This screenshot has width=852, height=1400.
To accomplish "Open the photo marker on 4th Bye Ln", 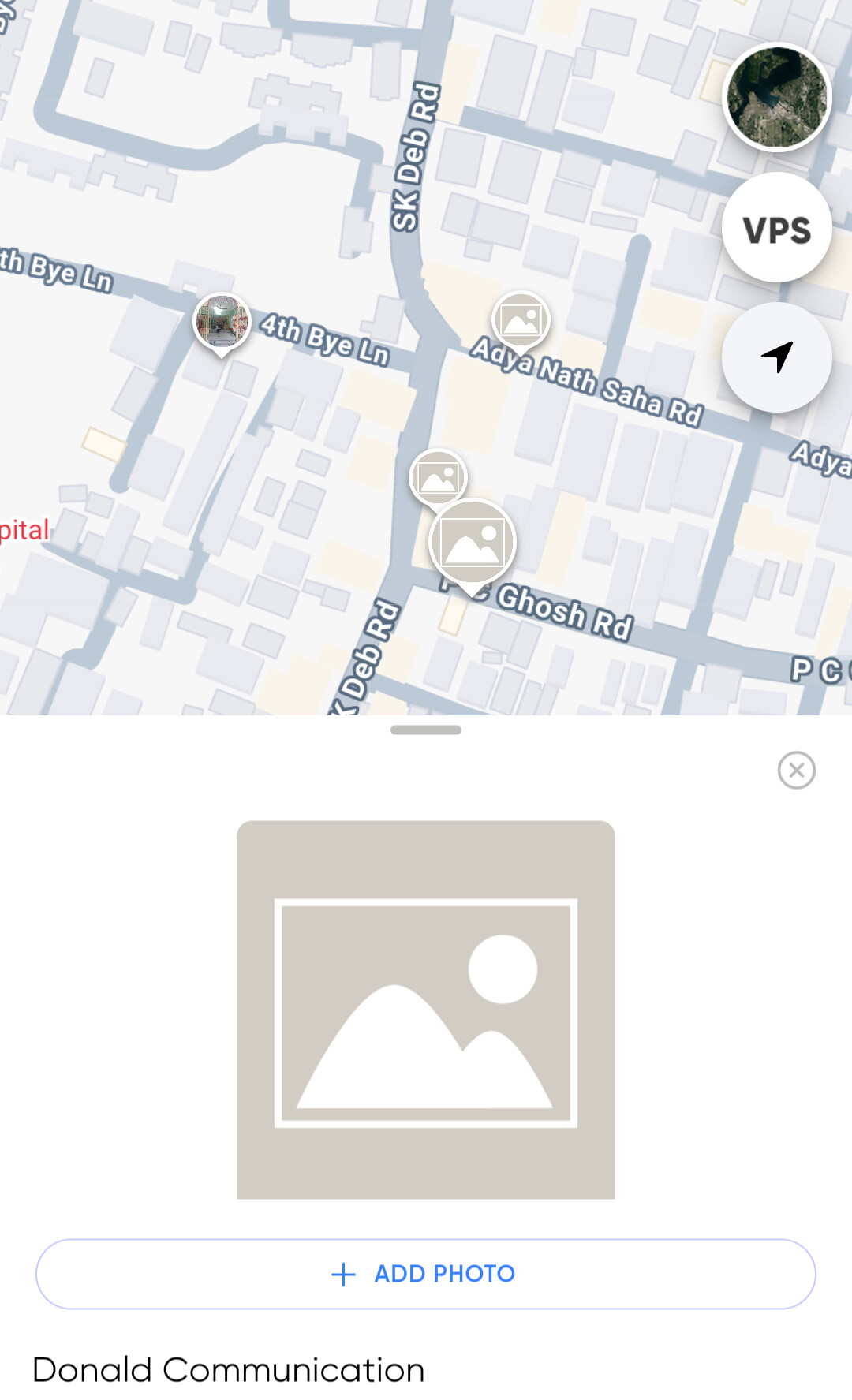I will tap(222, 323).
